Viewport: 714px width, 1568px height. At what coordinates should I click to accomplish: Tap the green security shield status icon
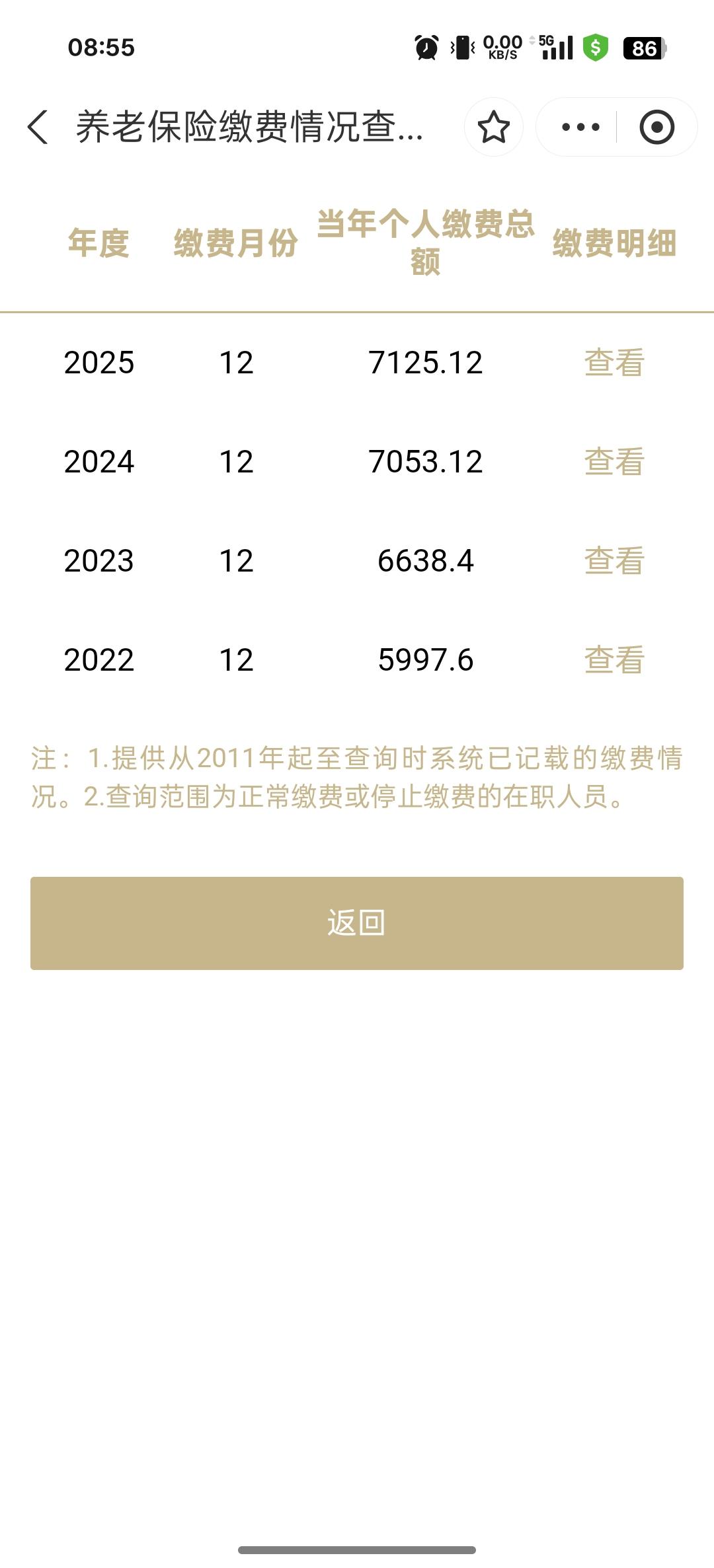pos(594,48)
